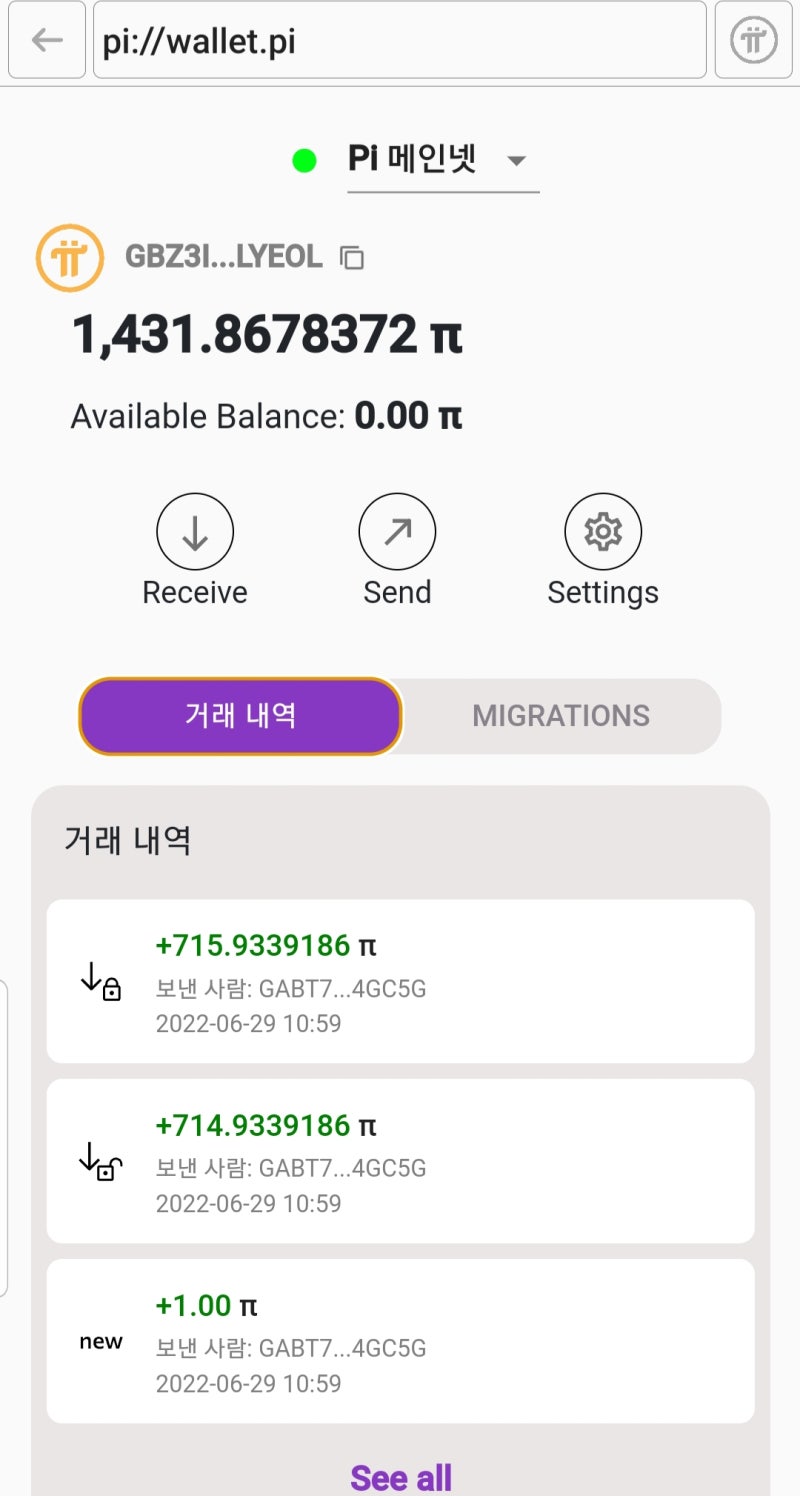Open the Receive screen using down-arrow icon
This screenshot has width=800, height=1496.
194,531
